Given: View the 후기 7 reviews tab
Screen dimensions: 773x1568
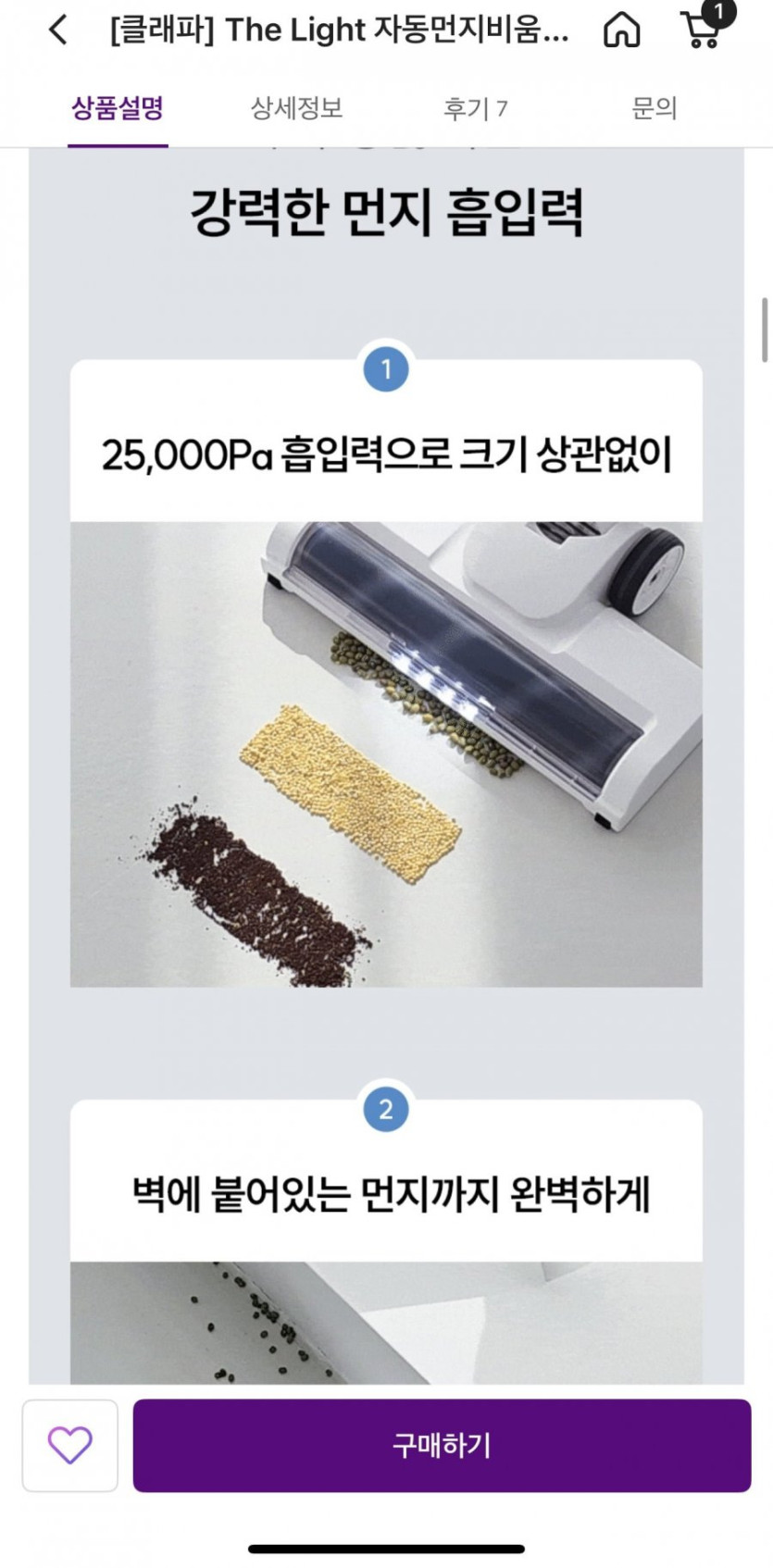Looking at the screenshot, I should click(475, 109).
